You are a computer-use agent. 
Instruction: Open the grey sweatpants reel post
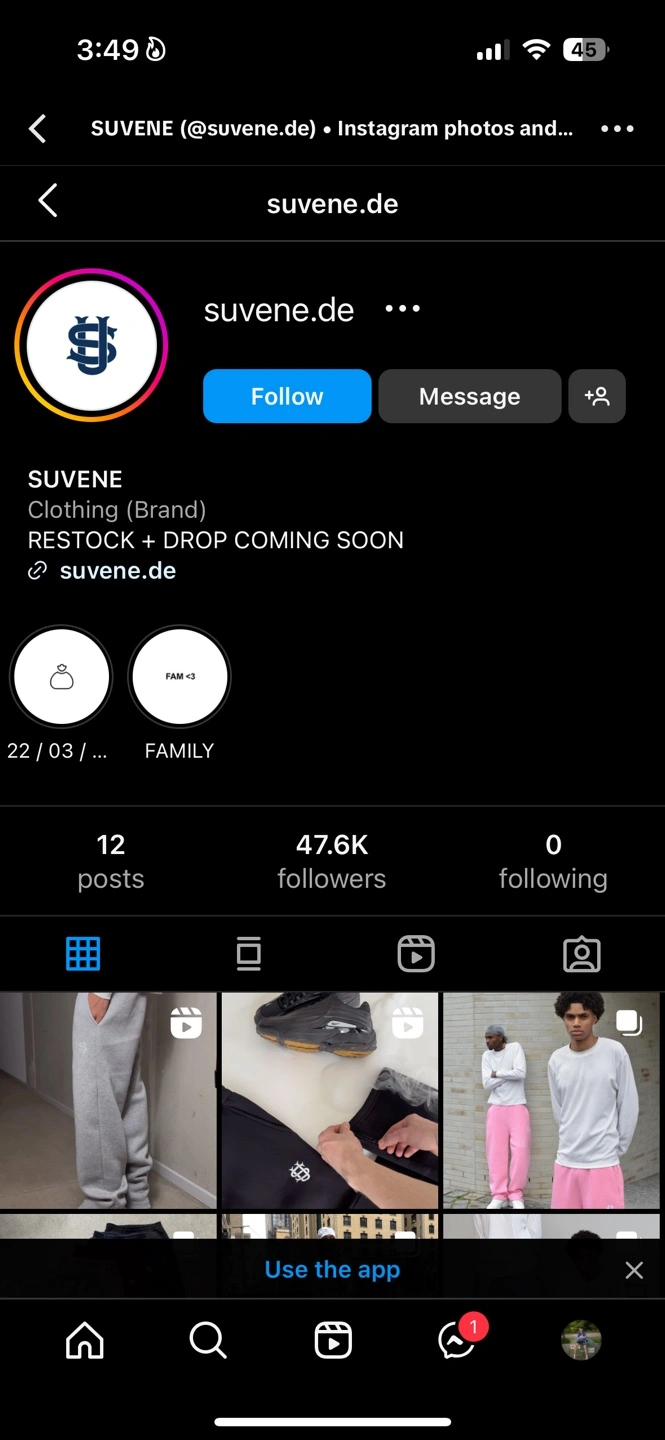pos(108,1100)
